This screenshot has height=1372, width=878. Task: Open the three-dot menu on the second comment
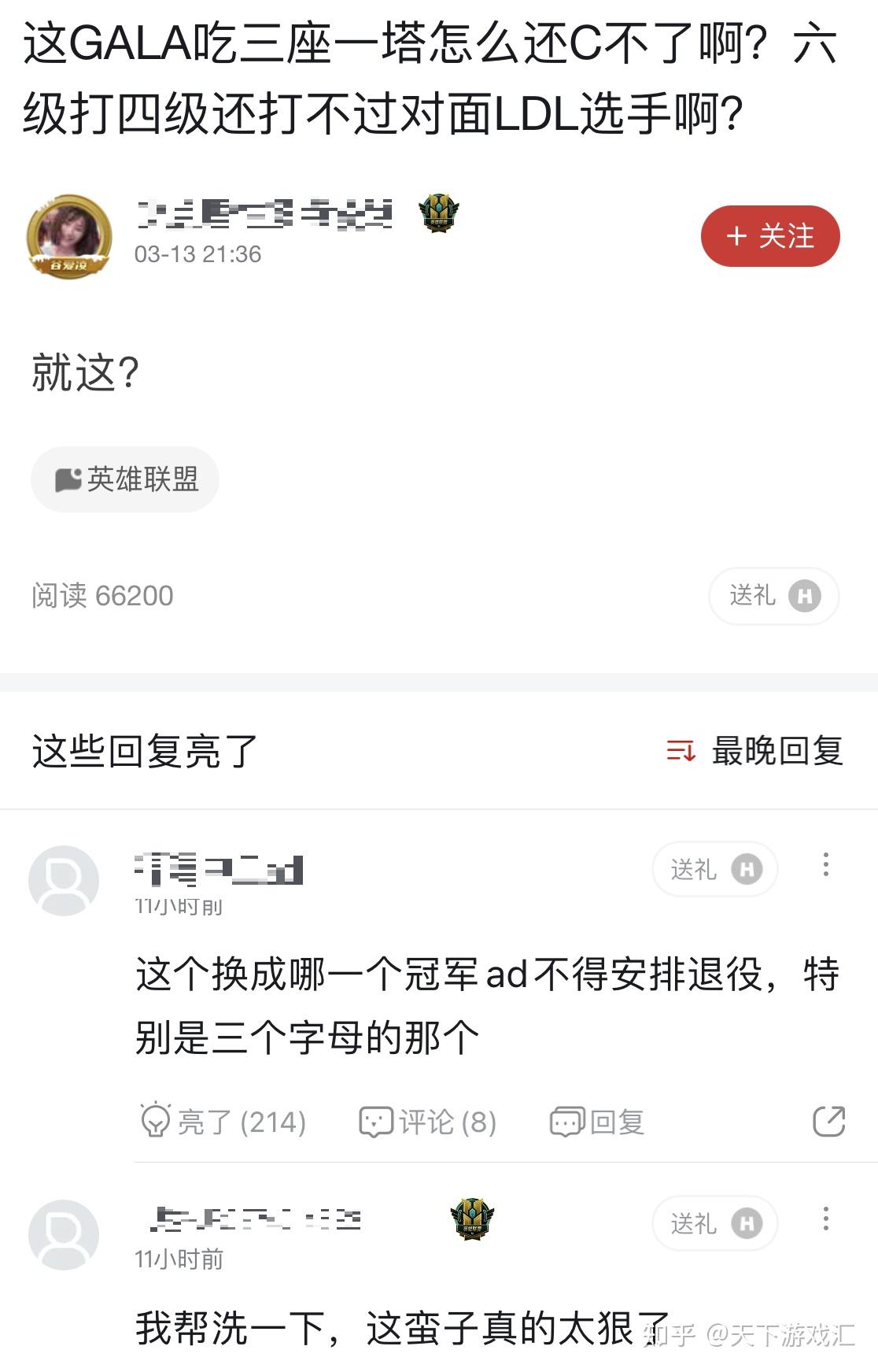pyautogui.click(x=826, y=1219)
